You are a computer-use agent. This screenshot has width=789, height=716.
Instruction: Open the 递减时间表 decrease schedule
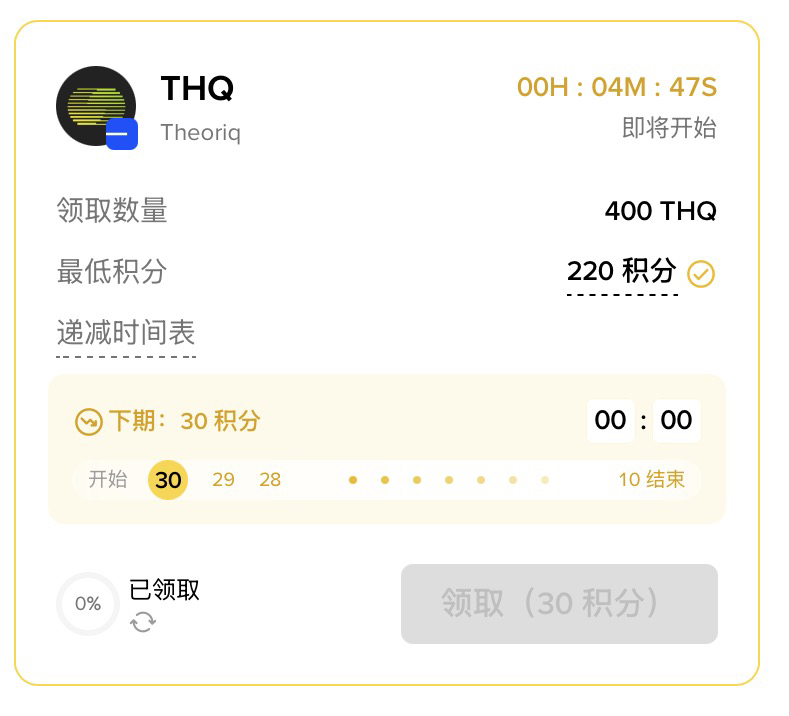pyautogui.click(x=126, y=333)
